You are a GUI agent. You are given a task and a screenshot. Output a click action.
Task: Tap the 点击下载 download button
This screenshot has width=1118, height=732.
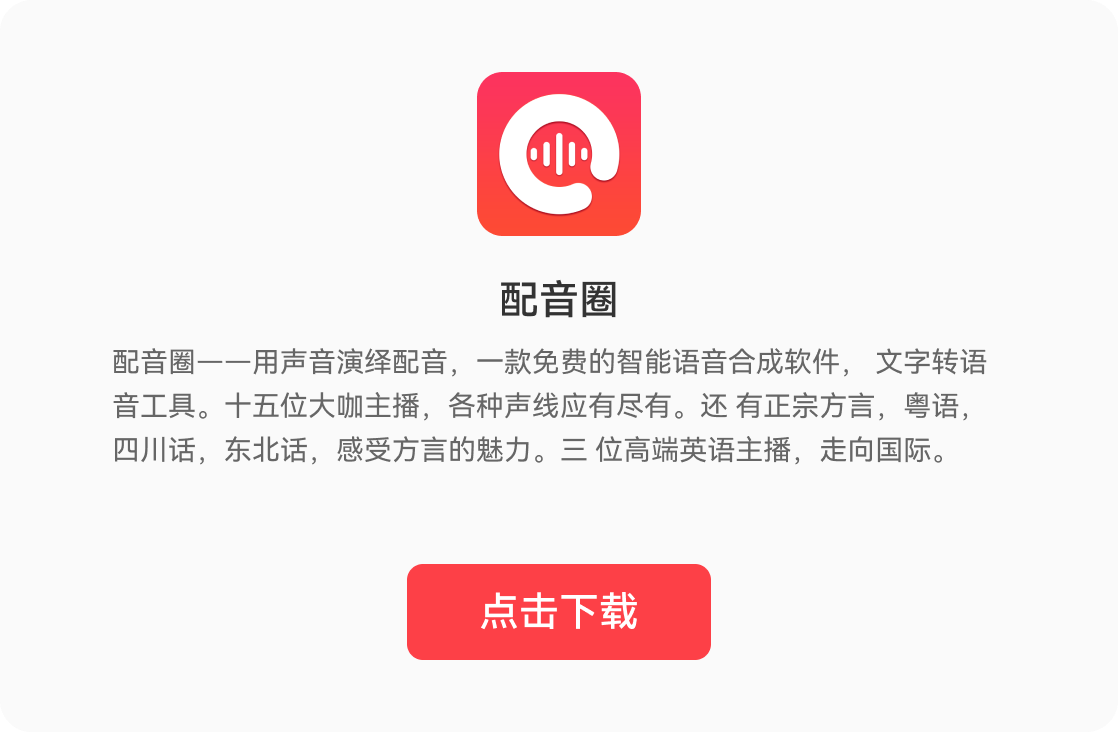[558, 612]
